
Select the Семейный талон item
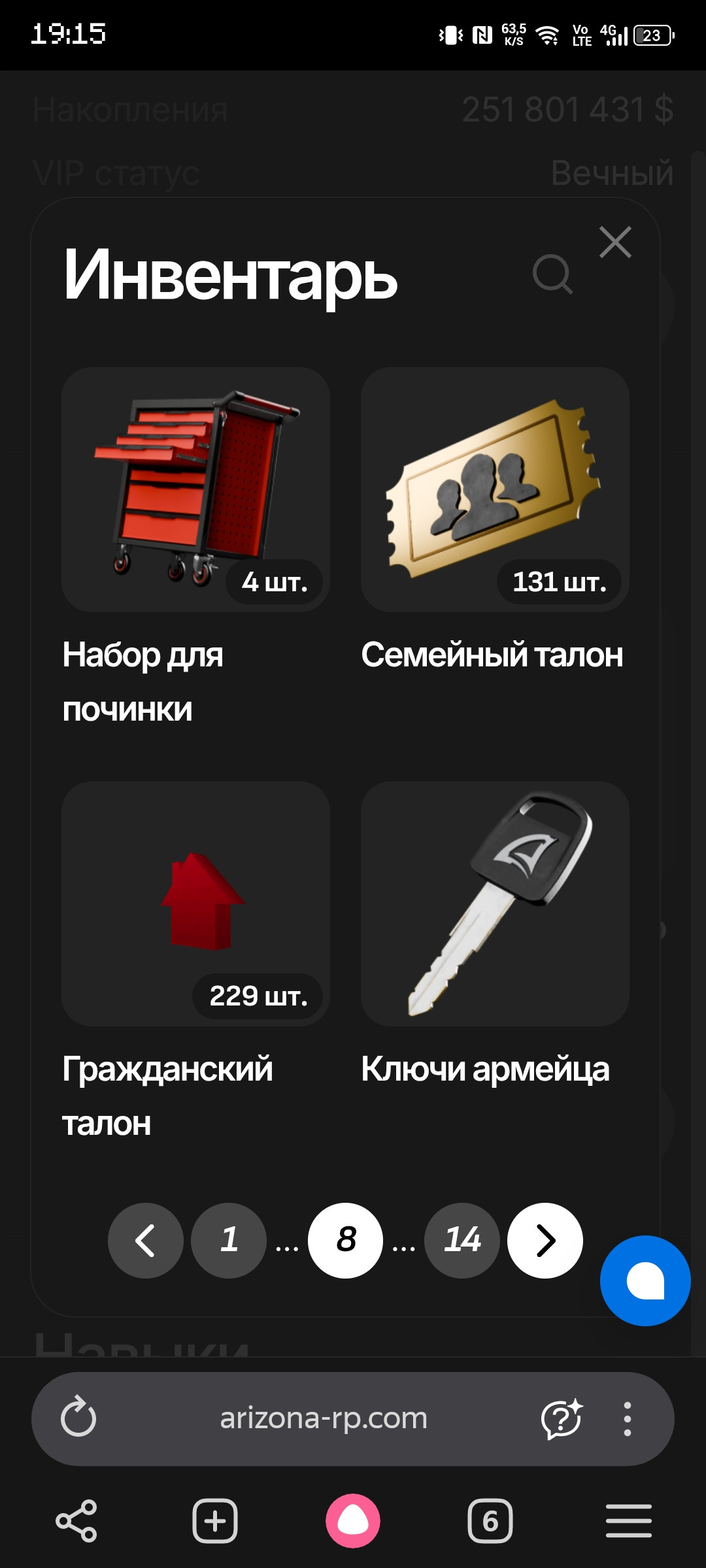(495, 489)
